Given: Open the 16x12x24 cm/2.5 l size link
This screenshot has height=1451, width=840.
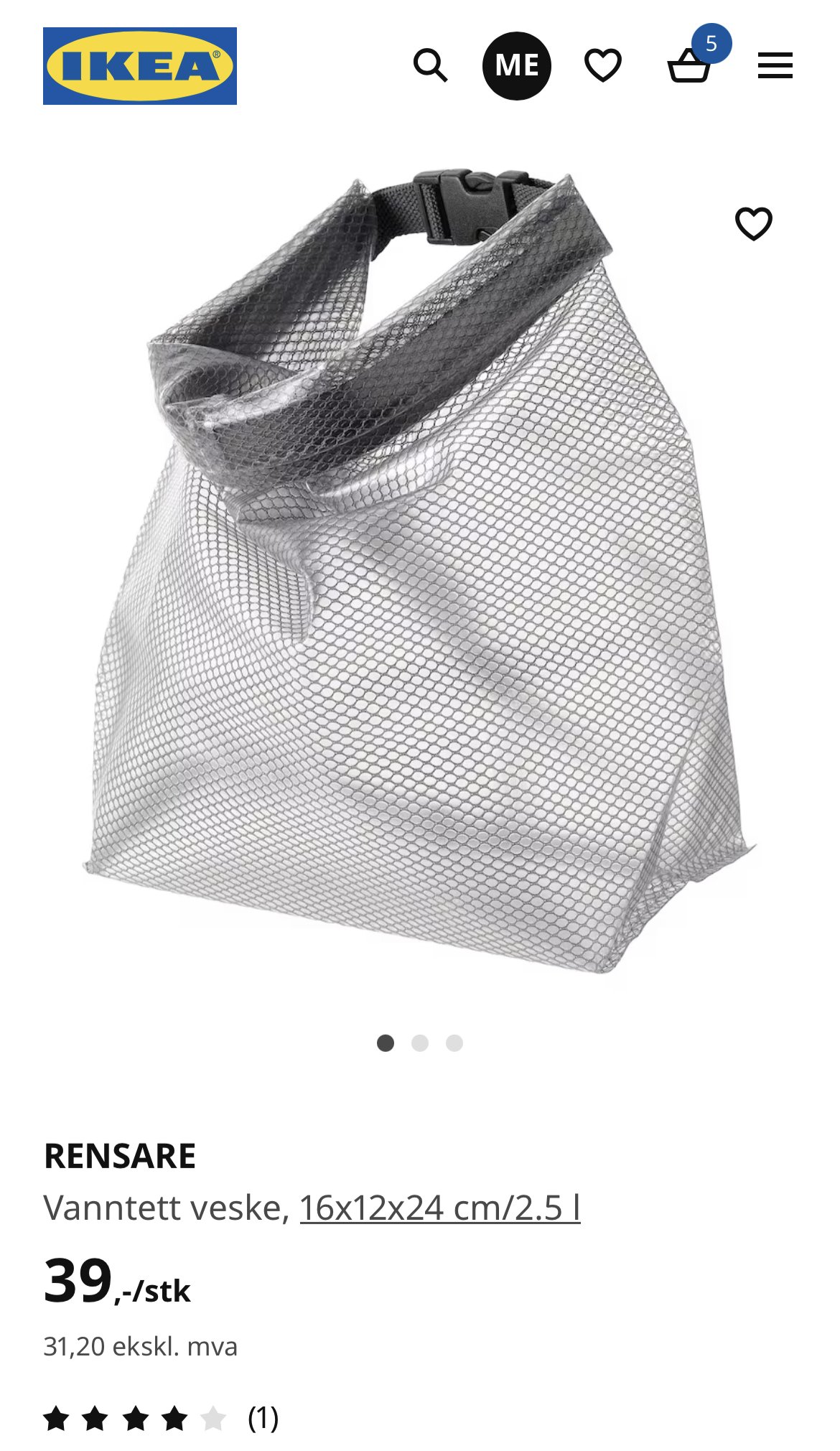Looking at the screenshot, I should tap(439, 1208).
